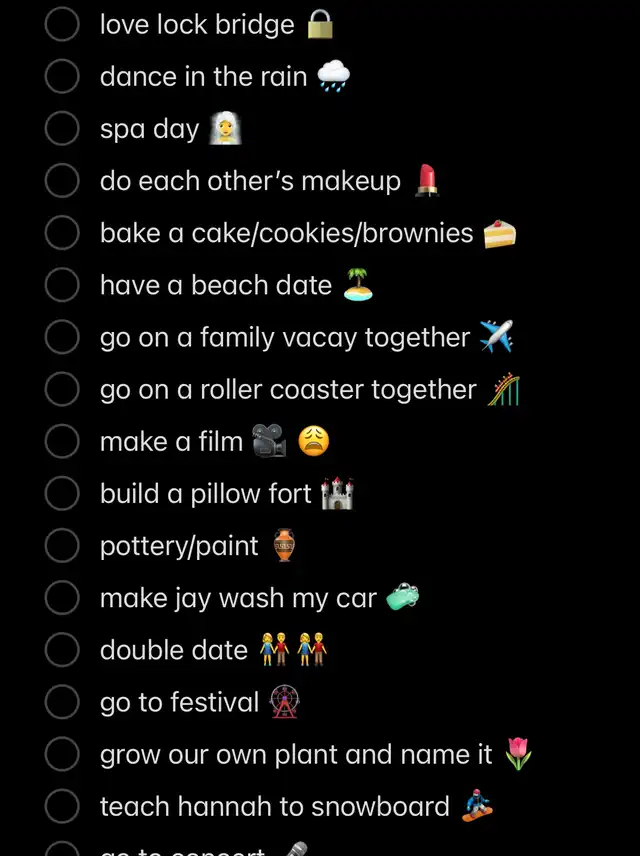640x856 pixels.
Task: Mark teach hannah to snowboard done
Action: click(62, 806)
